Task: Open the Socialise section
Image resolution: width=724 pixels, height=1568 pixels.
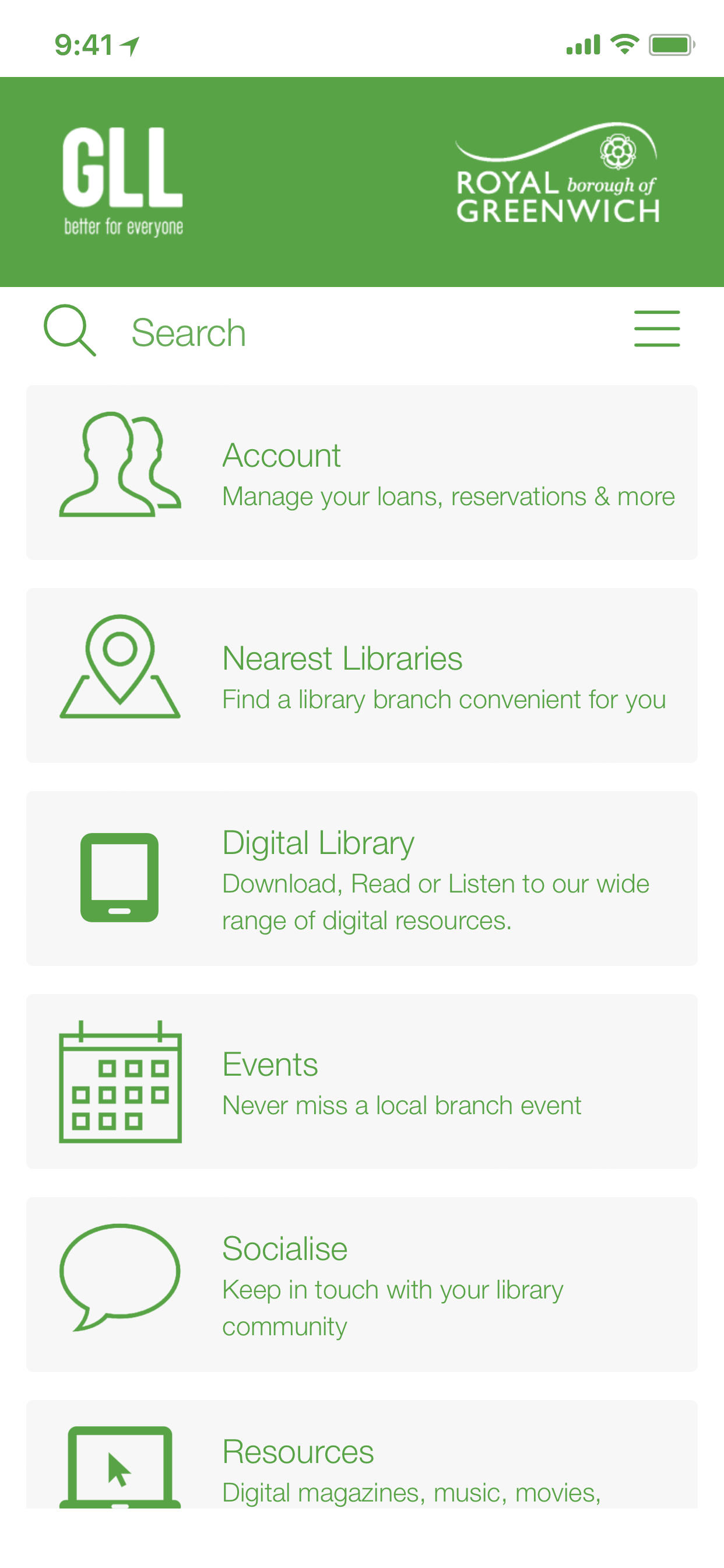Action: [361, 1284]
